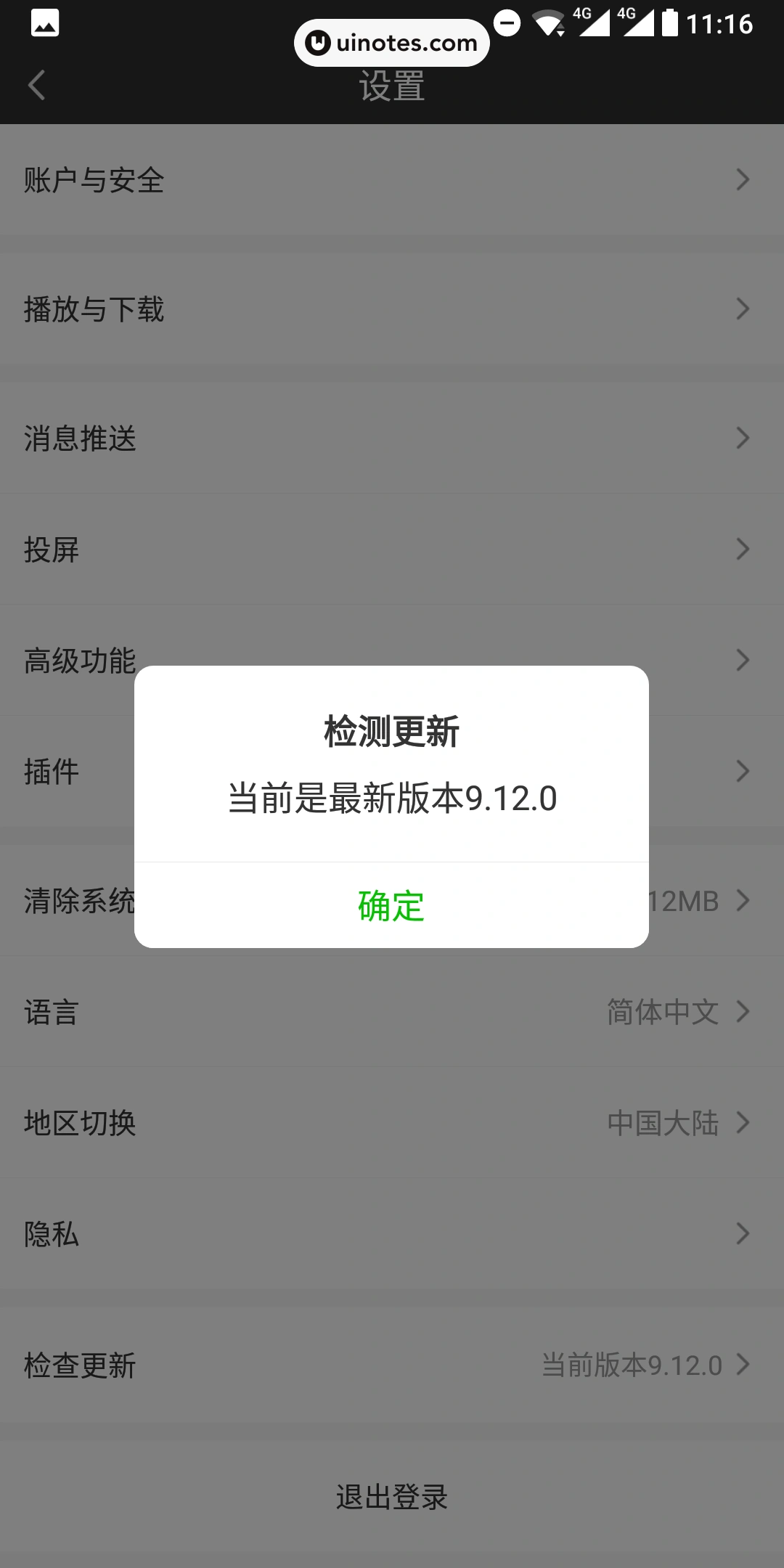Screen dimensions: 784x1568
Task: Click the uinotes.com badge
Action: point(392,42)
